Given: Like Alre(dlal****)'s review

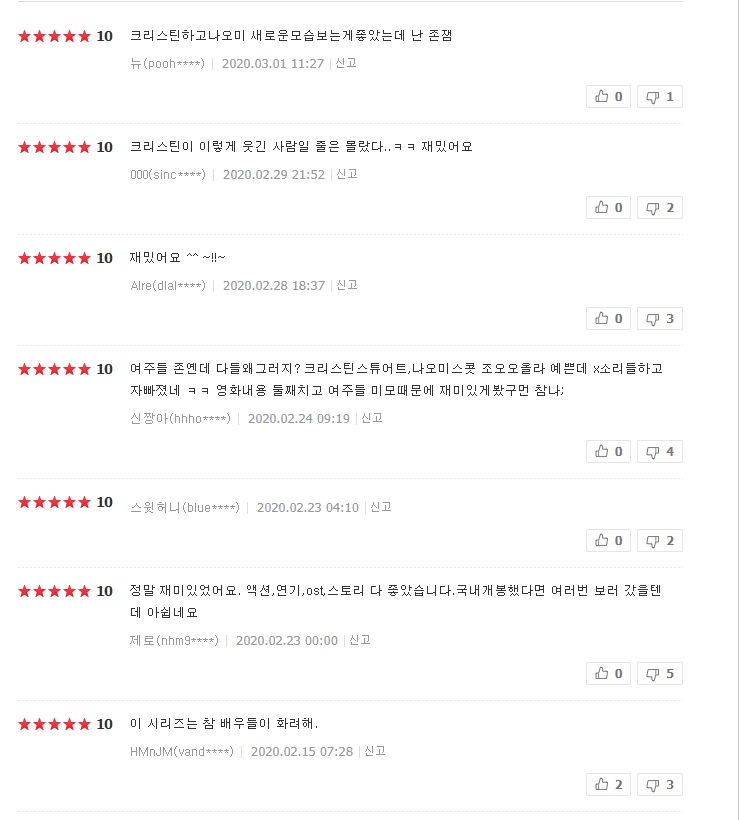Looking at the screenshot, I should click(608, 318).
